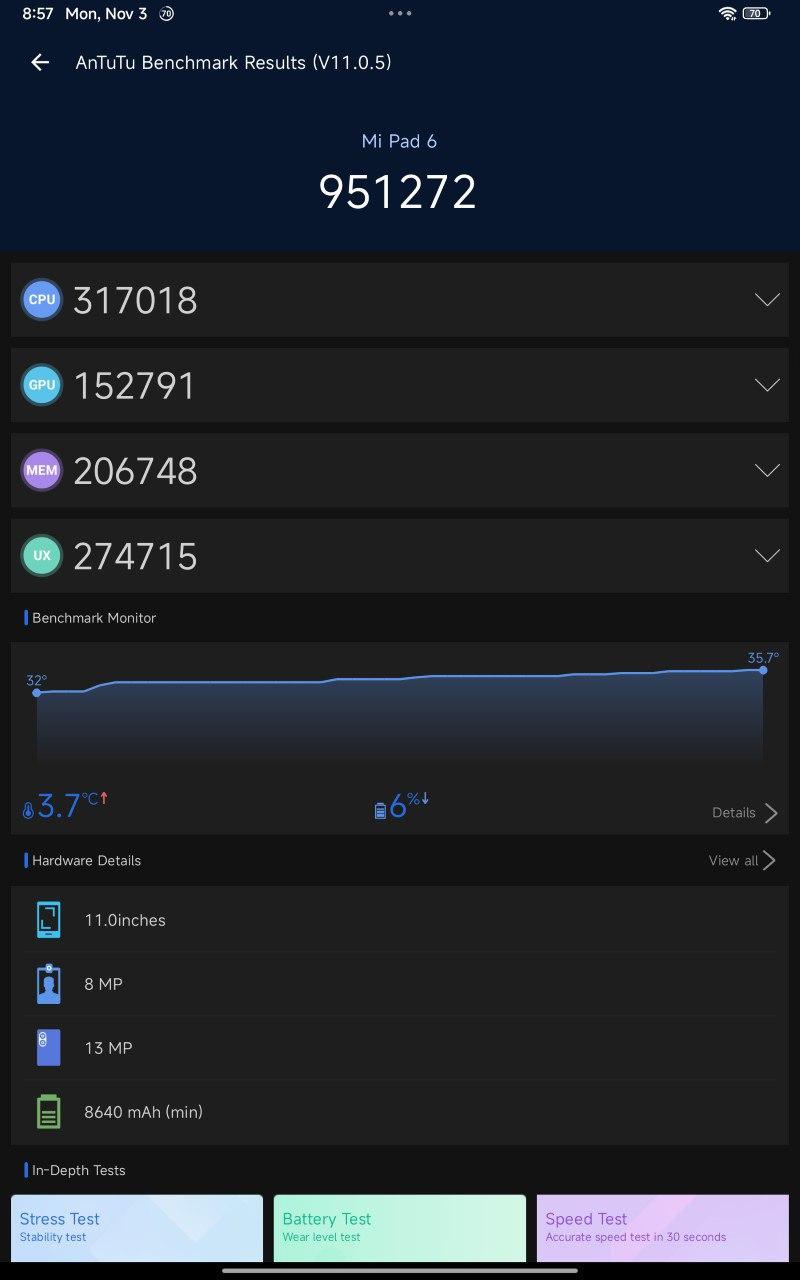Expand the MEM score section

point(766,470)
